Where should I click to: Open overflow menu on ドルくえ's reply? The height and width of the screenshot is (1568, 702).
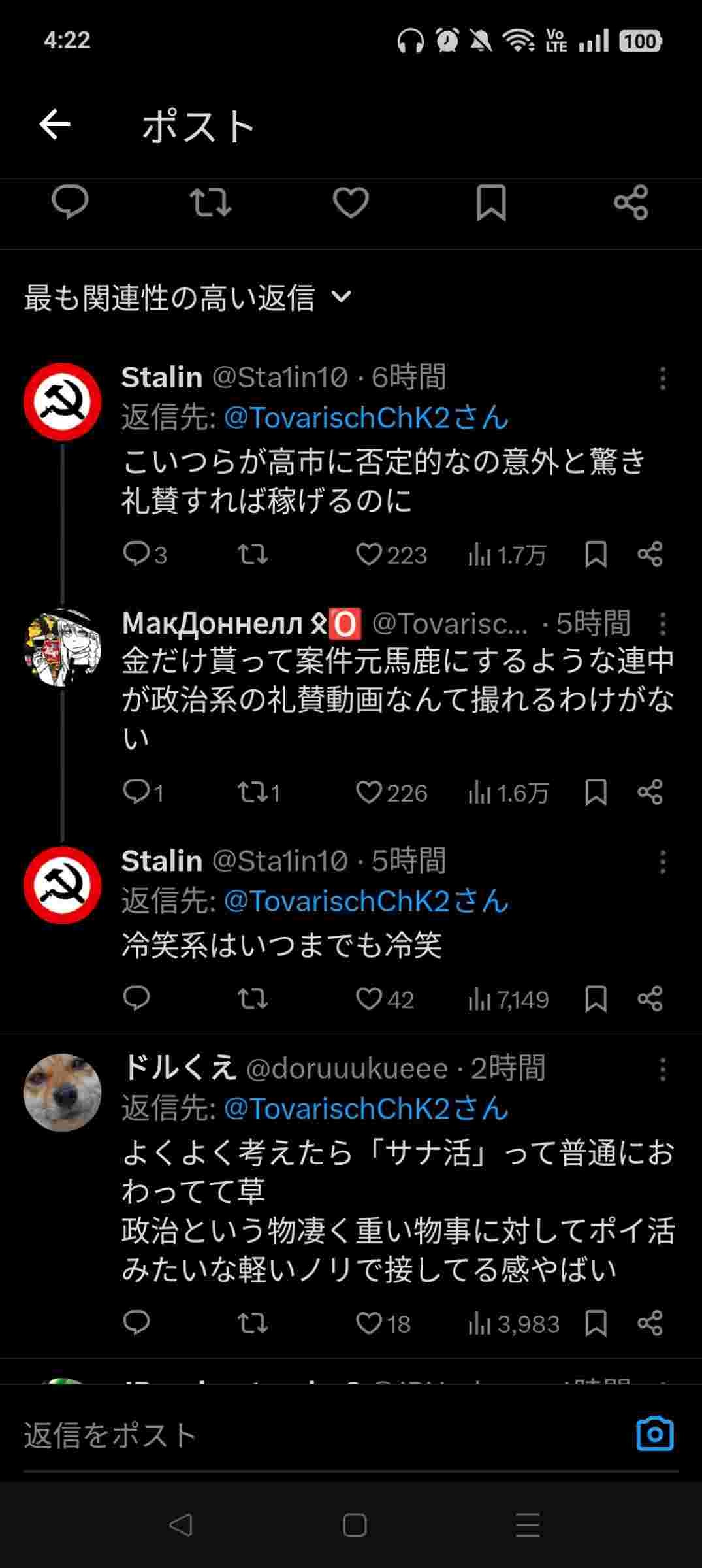(662, 1070)
